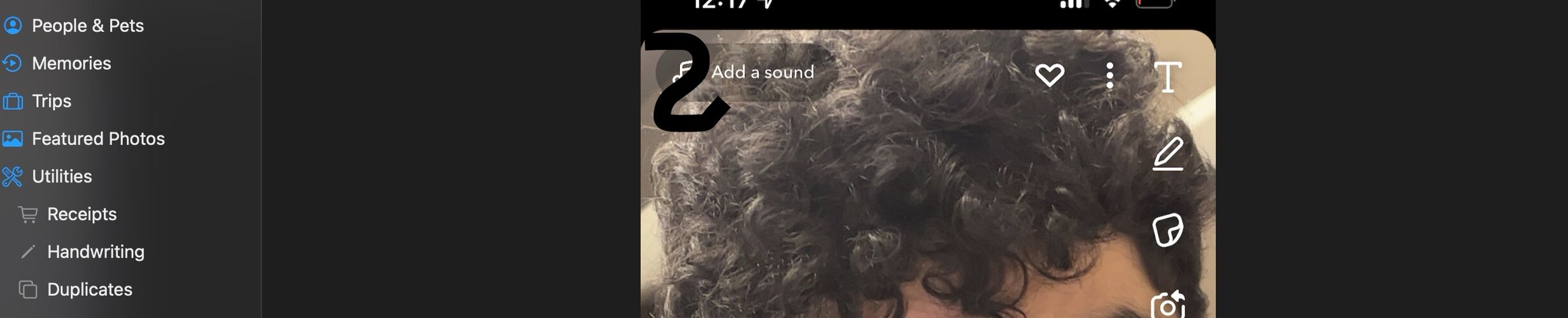The width and height of the screenshot is (1568, 318).
Task: Select the Utilities section
Action: (62, 176)
